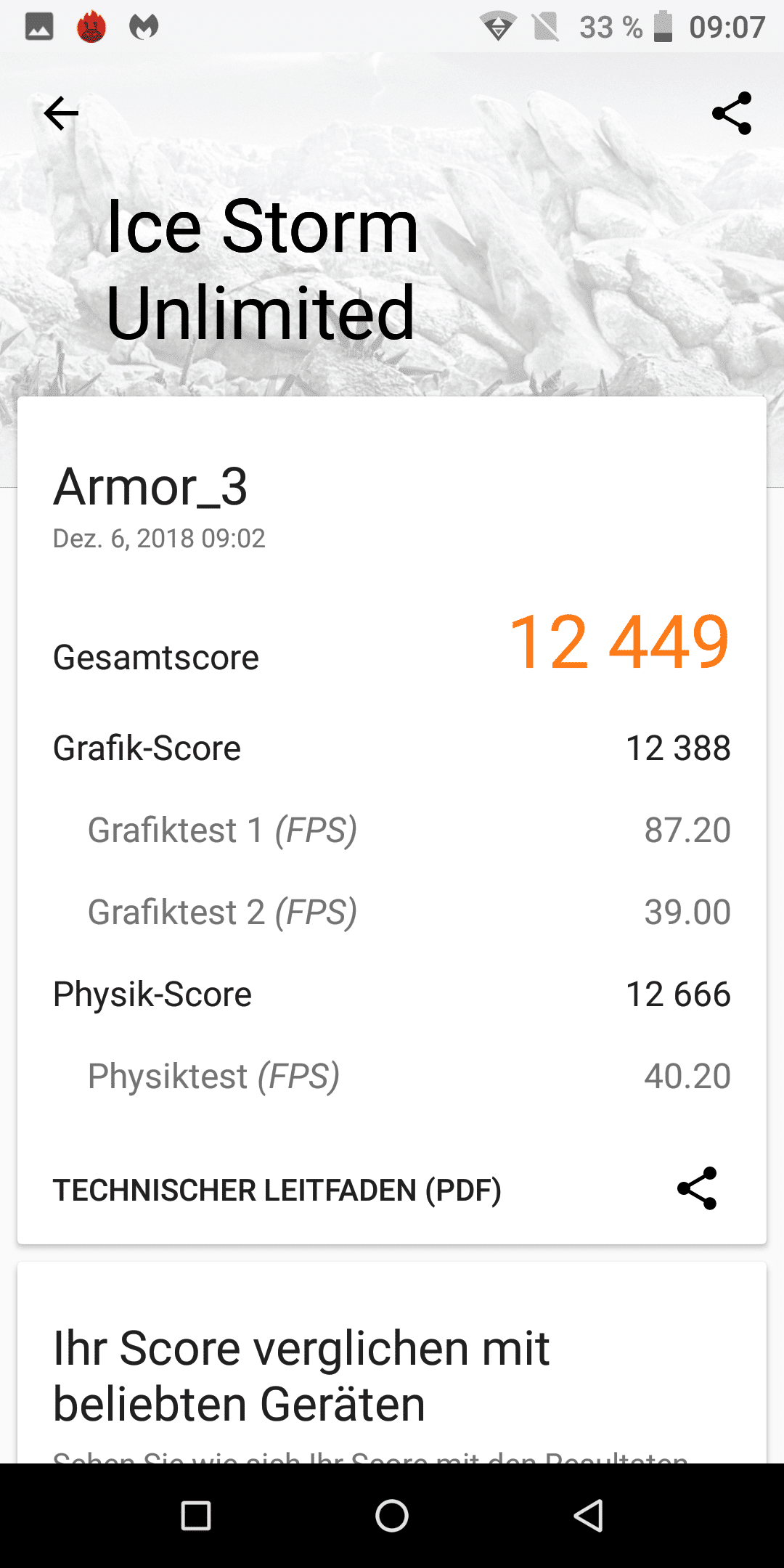Open the Technischer Leitfaden (PDF) link
This screenshot has width=784, height=1568.
[277, 1191]
